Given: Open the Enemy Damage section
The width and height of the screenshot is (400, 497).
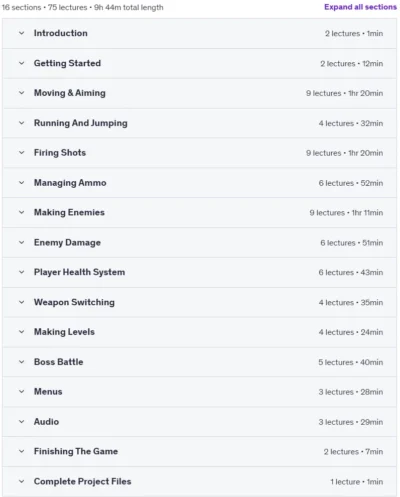Looking at the screenshot, I should coord(199,242).
